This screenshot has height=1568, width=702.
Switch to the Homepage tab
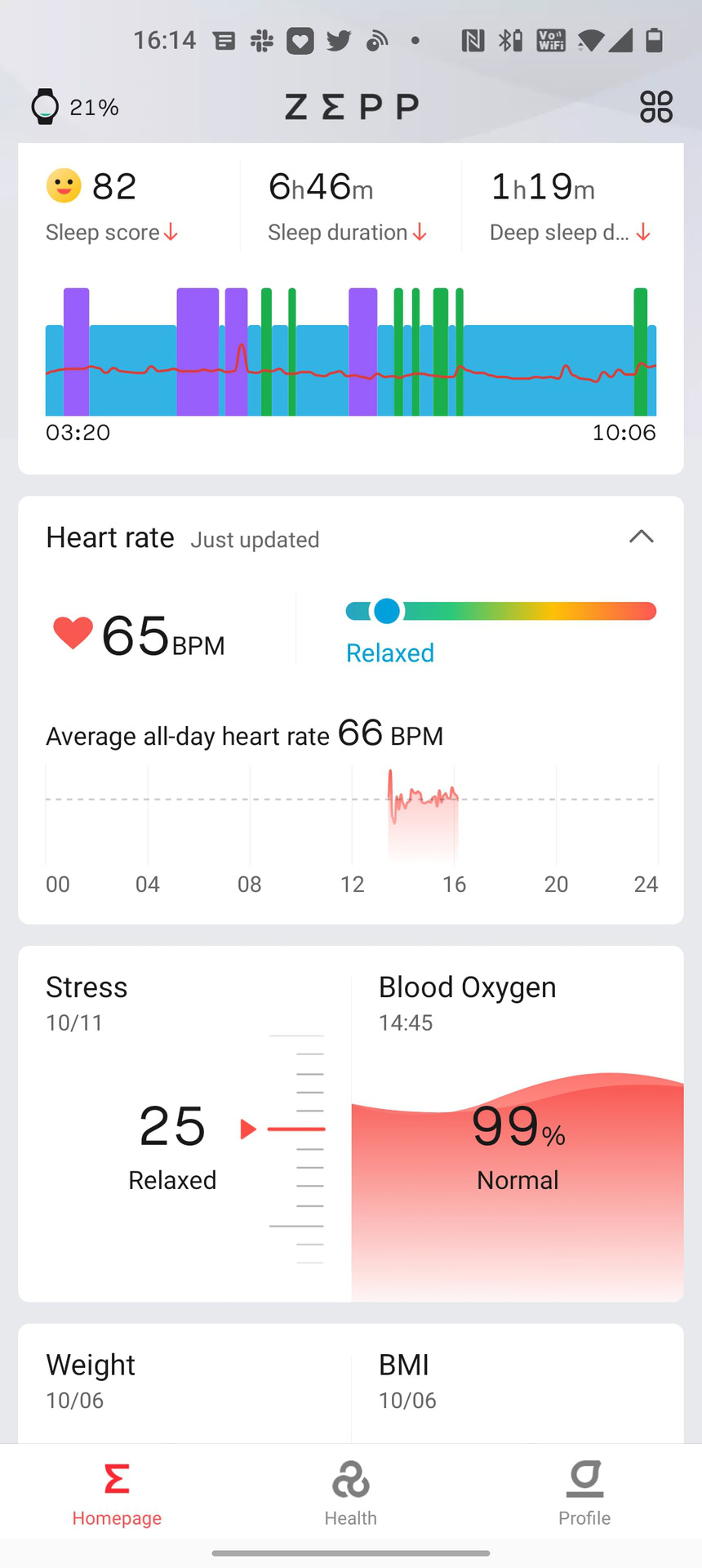click(117, 1494)
